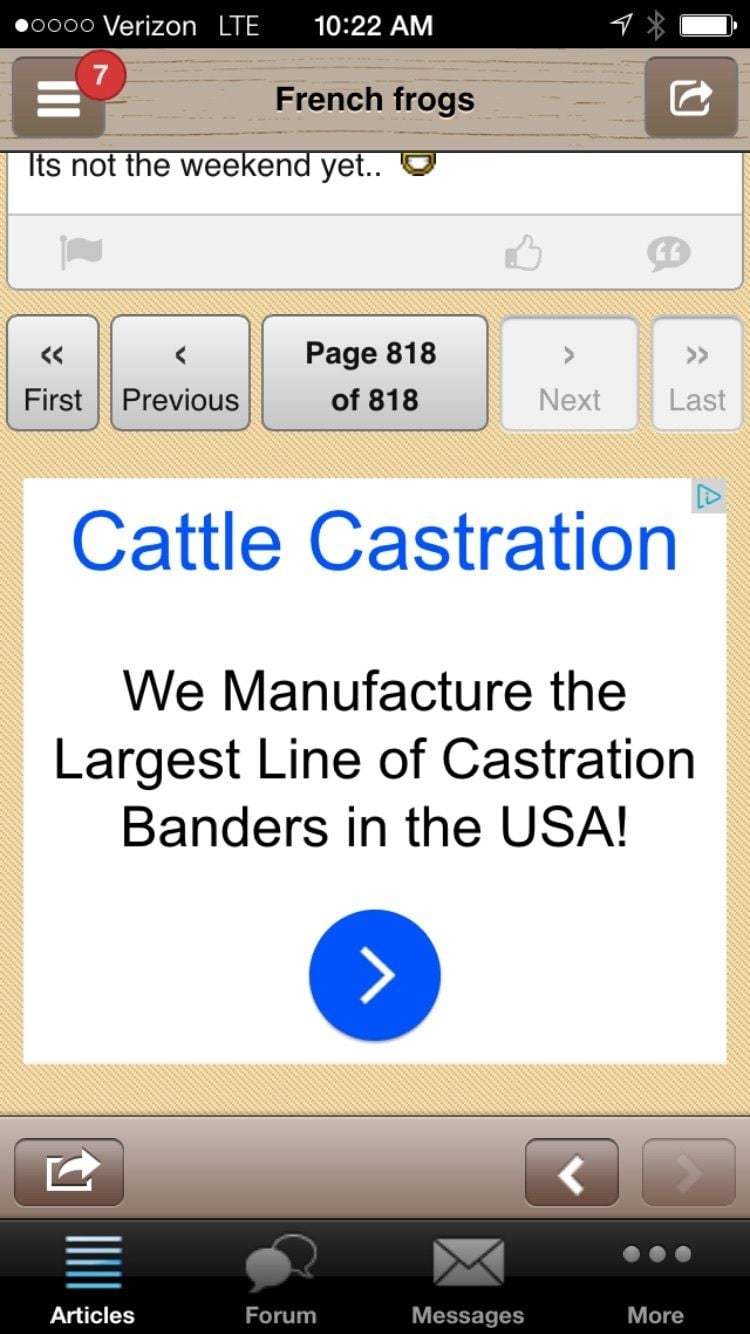Go to the First page

pyautogui.click(x=53, y=374)
